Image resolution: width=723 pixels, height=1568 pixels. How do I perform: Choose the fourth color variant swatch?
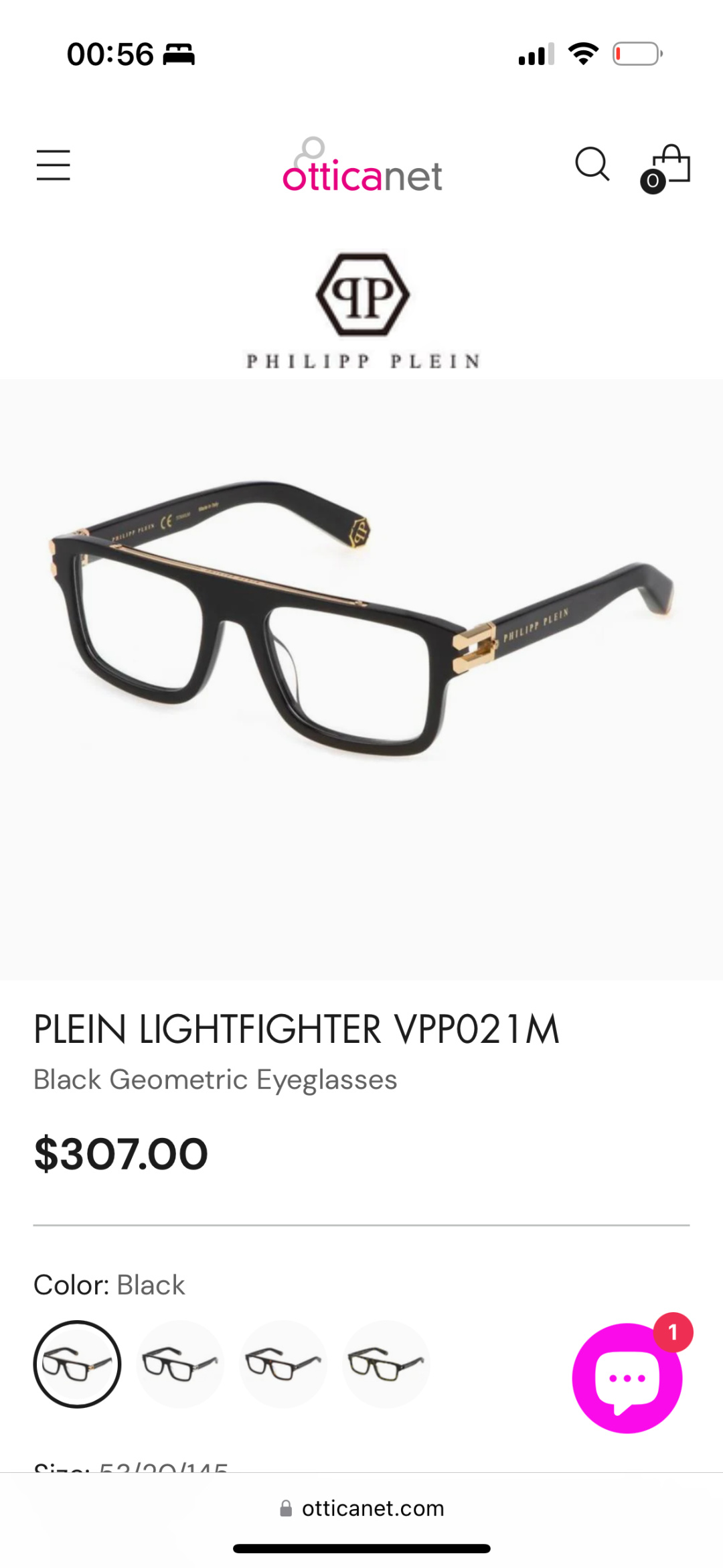(386, 1364)
